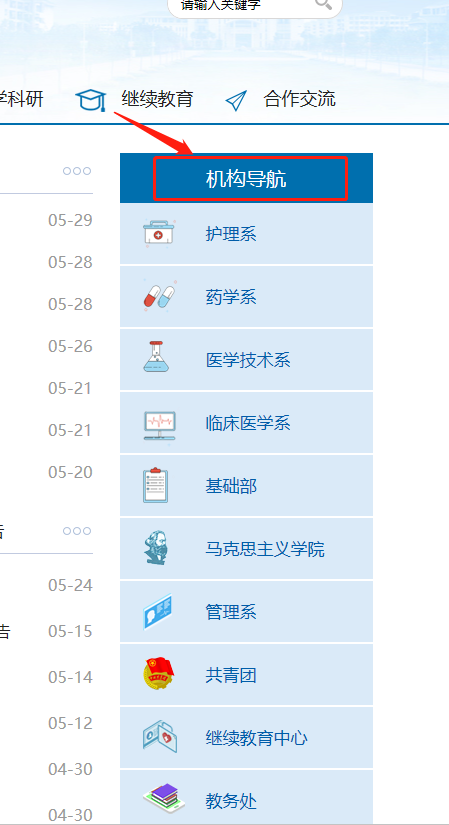Select 药学系 from the list
The width and height of the screenshot is (449, 825).
tap(246, 297)
